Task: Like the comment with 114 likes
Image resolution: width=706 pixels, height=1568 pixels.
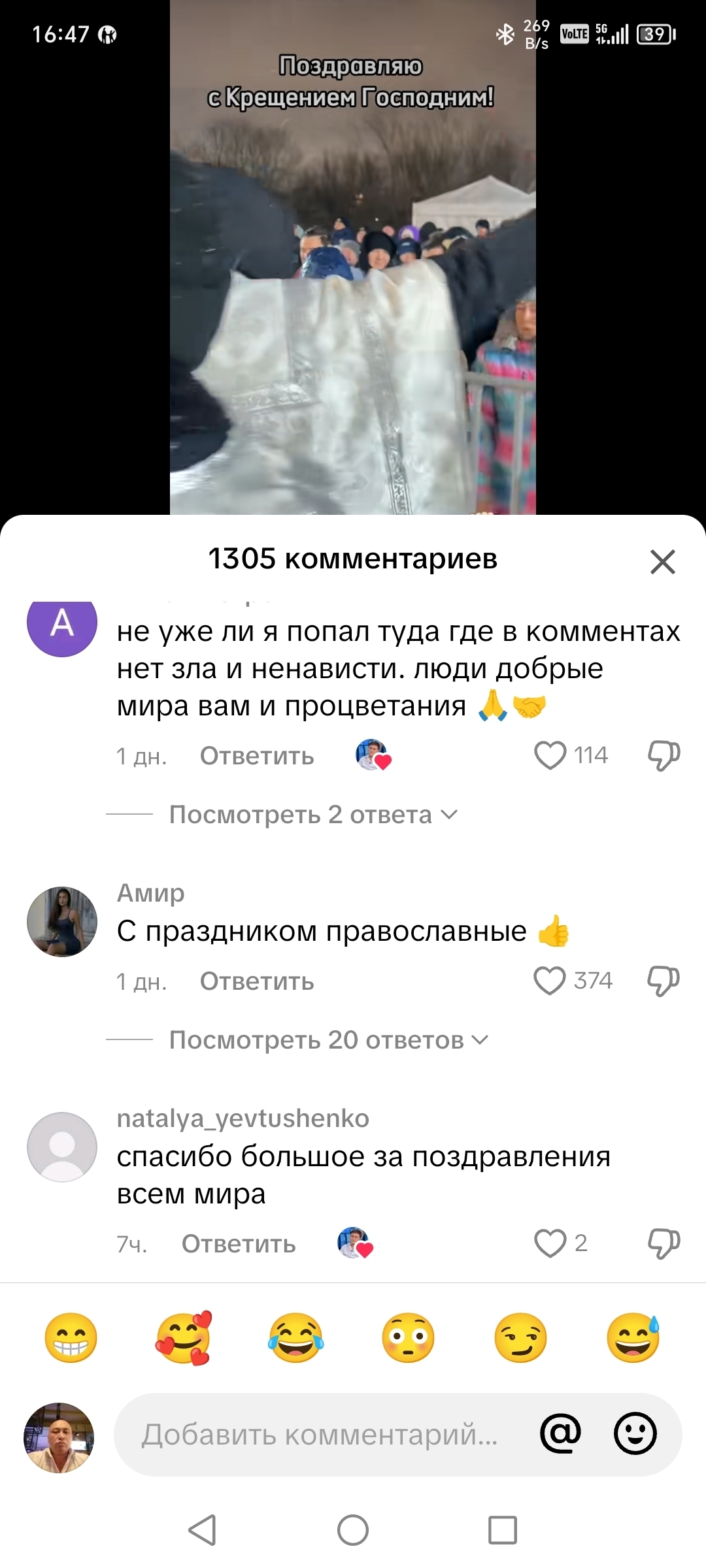Action: click(x=550, y=756)
